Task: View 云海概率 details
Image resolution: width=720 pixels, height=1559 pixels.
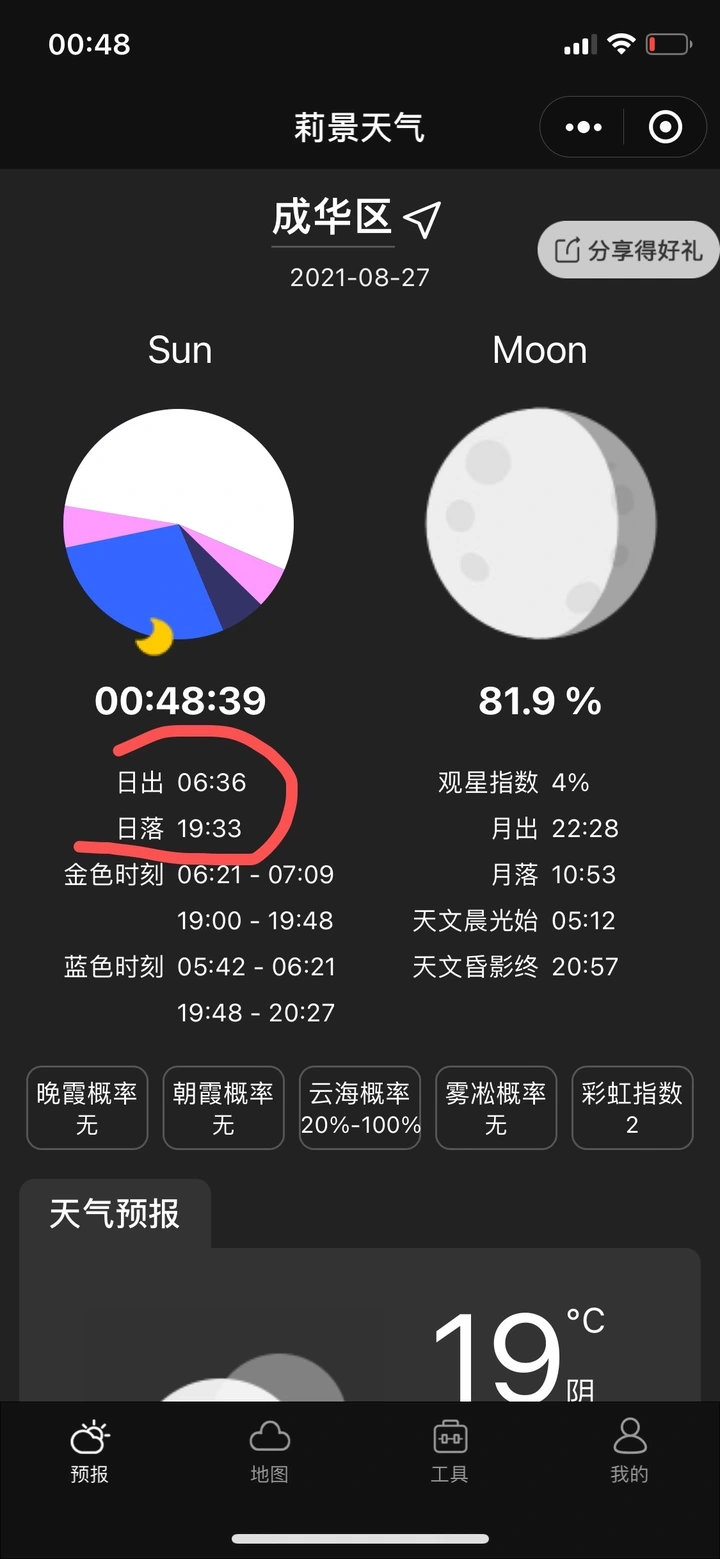Action: tap(360, 1108)
